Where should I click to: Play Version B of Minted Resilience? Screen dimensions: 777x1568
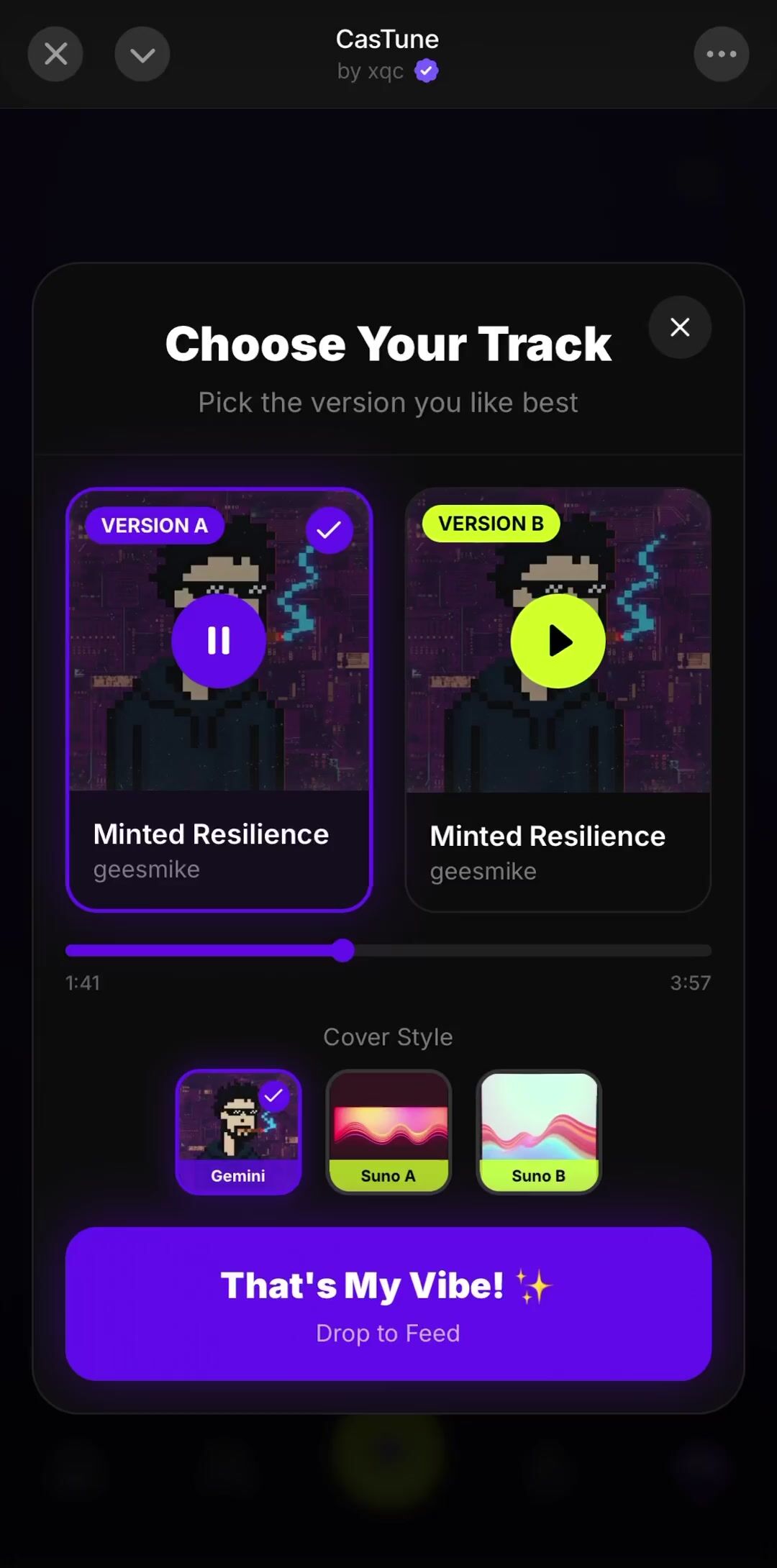point(558,640)
